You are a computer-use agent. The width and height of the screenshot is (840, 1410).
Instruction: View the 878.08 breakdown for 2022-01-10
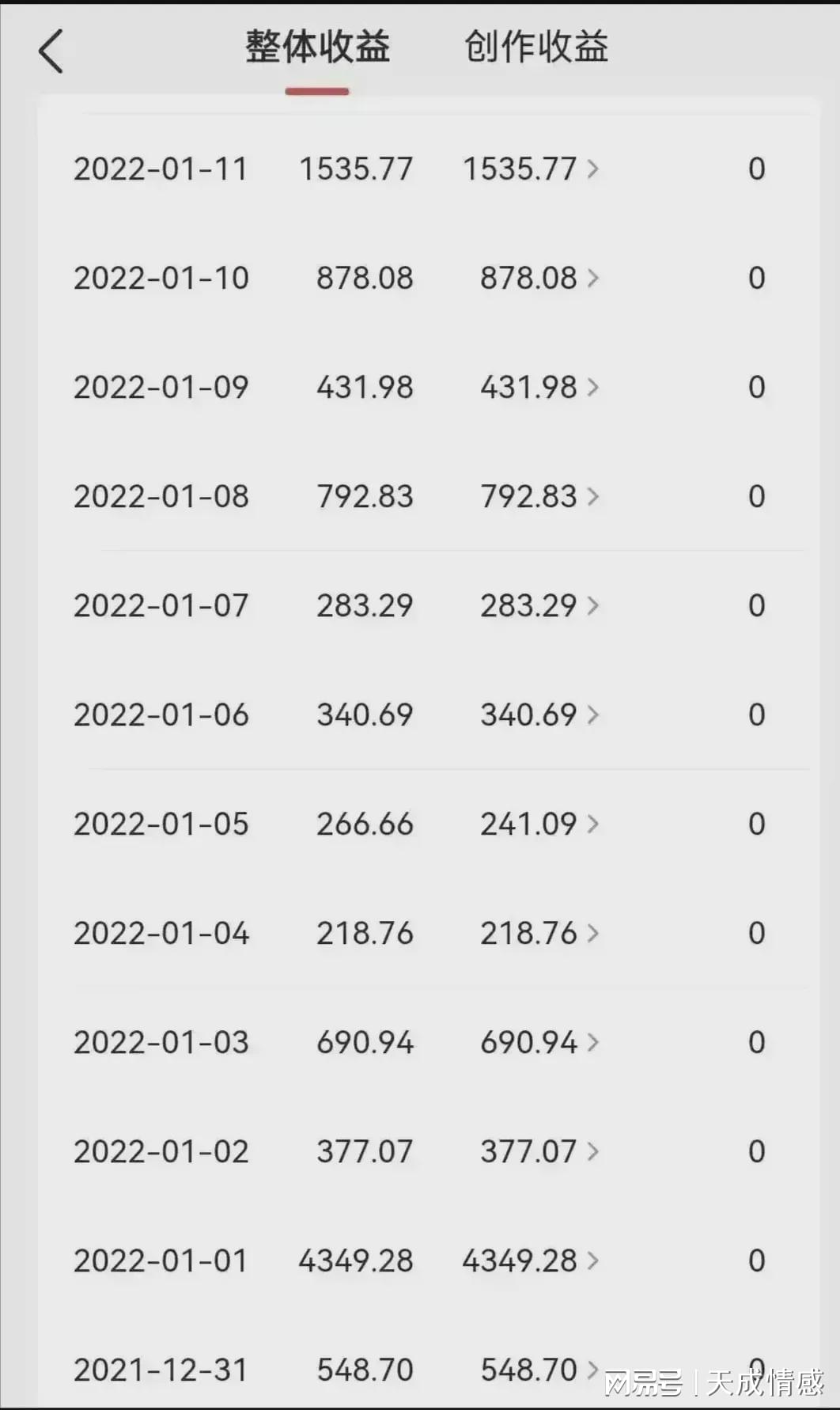(539, 278)
